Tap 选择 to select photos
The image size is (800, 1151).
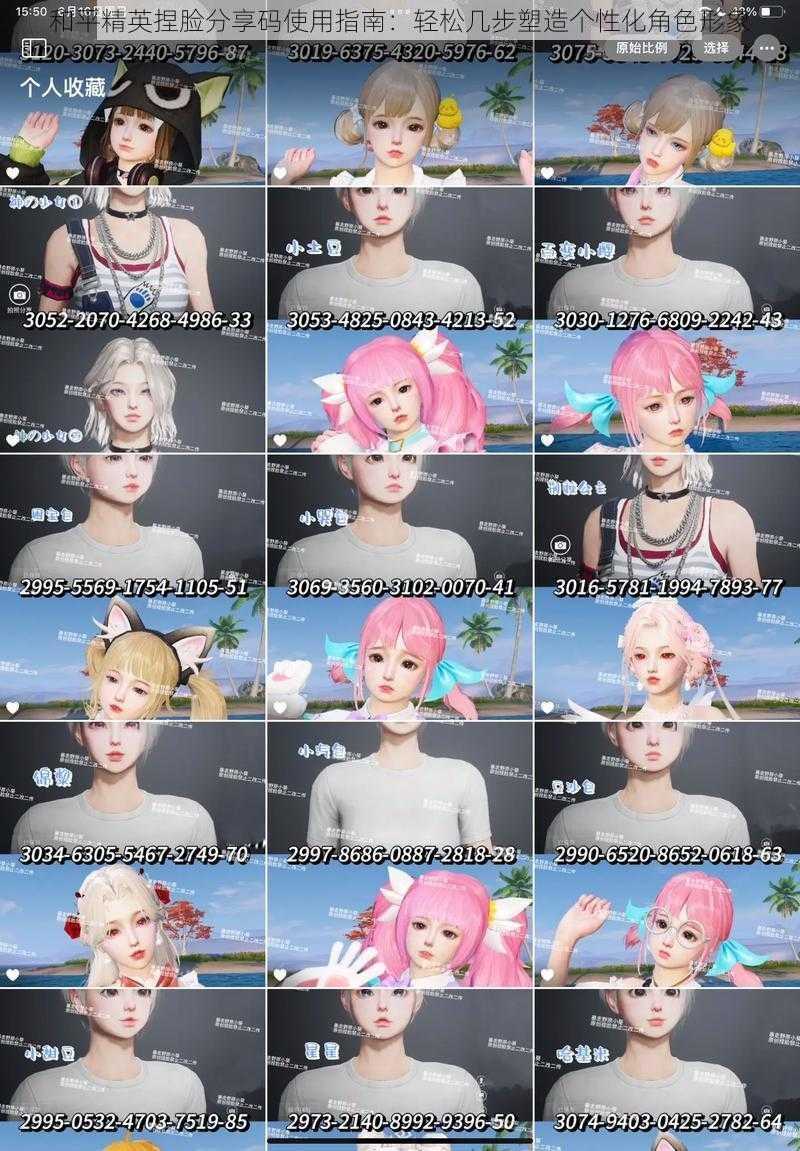coord(716,47)
